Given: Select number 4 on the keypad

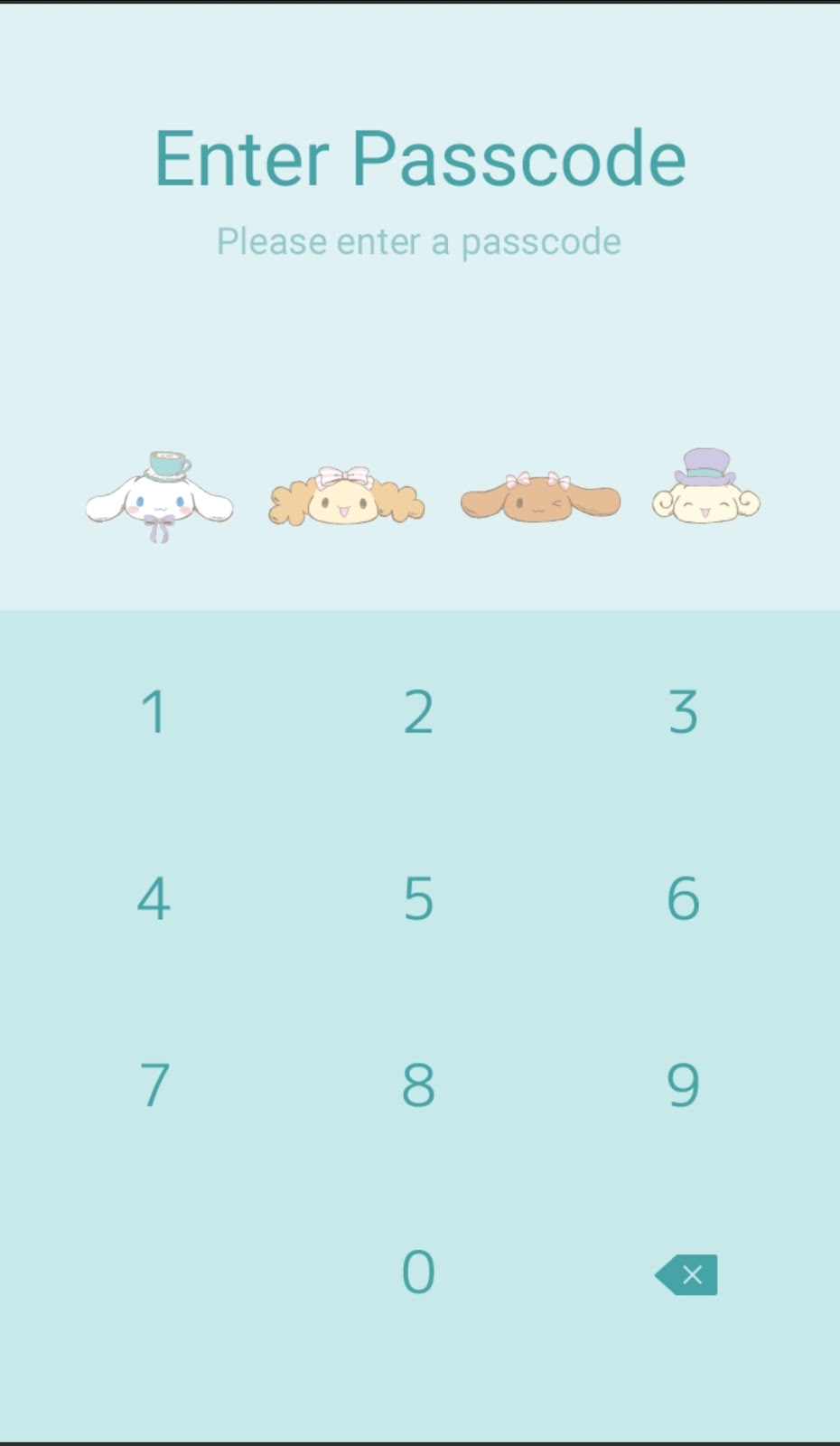Looking at the screenshot, I should click(154, 899).
